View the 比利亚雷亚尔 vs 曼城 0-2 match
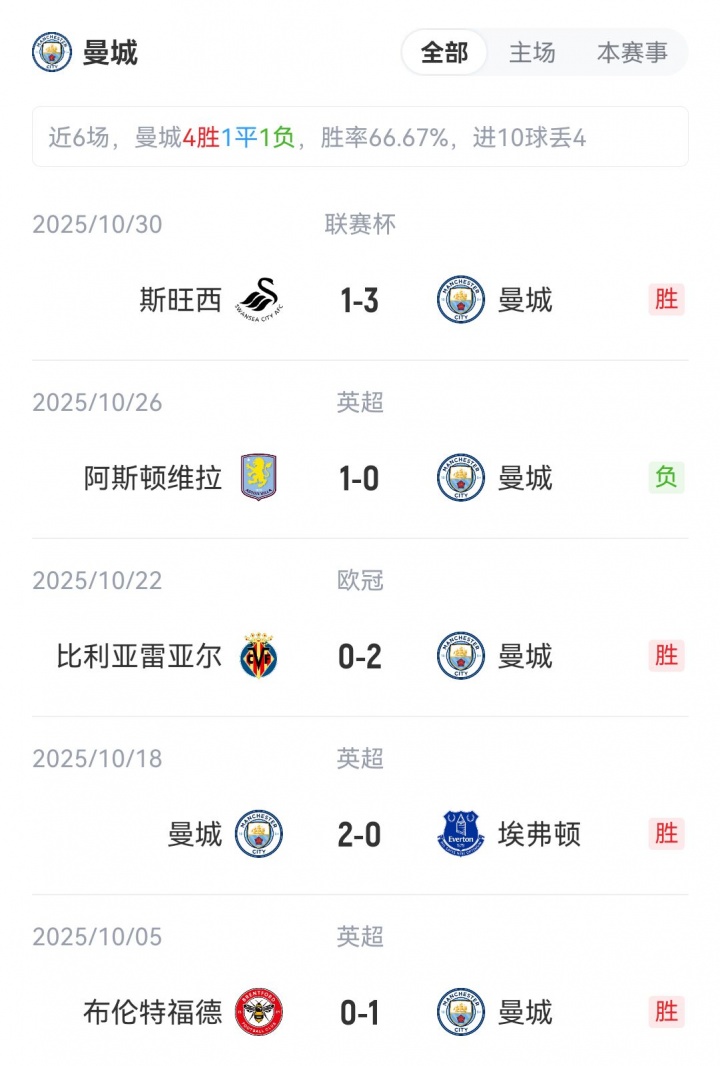The height and width of the screenshot is (1066, 720). (x=359, y=656)
